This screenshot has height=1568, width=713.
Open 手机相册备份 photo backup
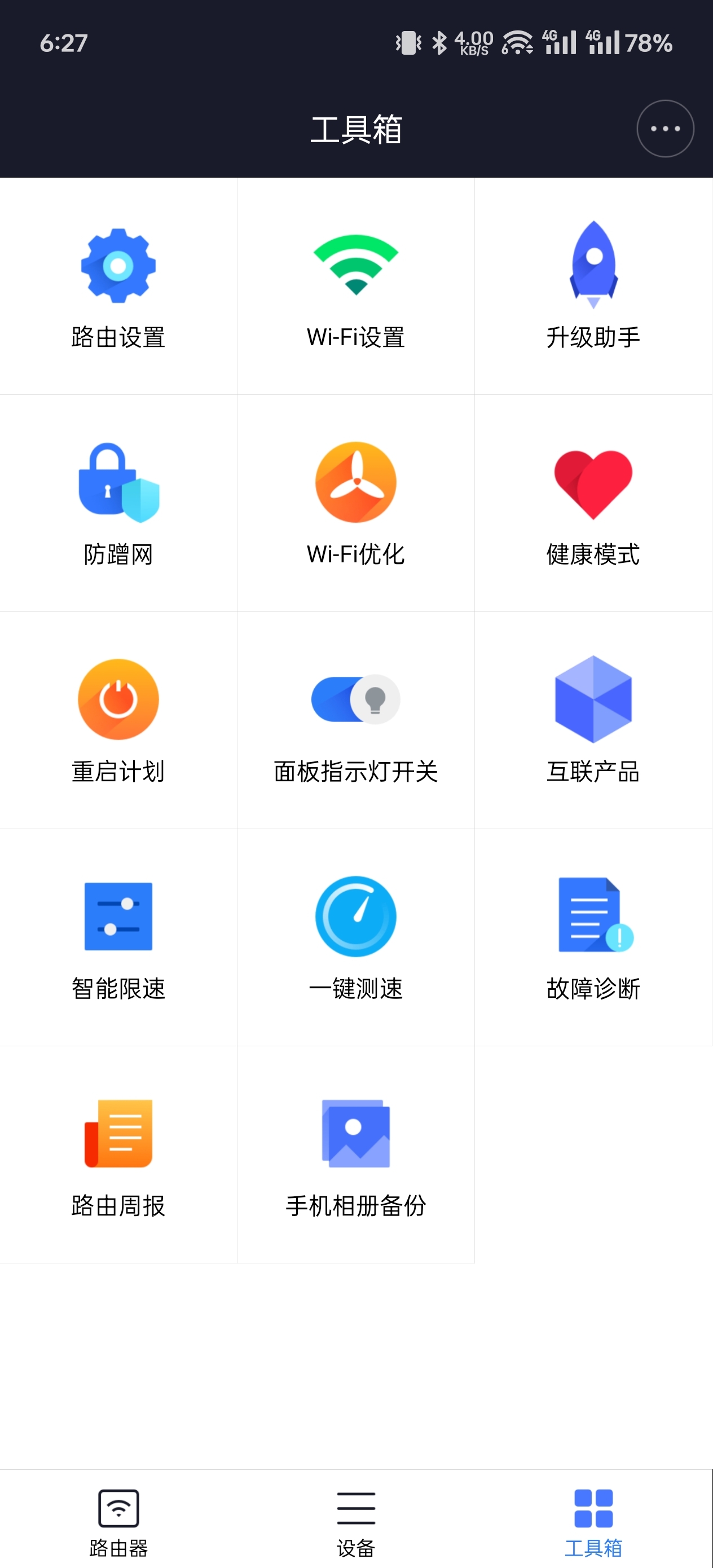click(x=355, y=1155)
